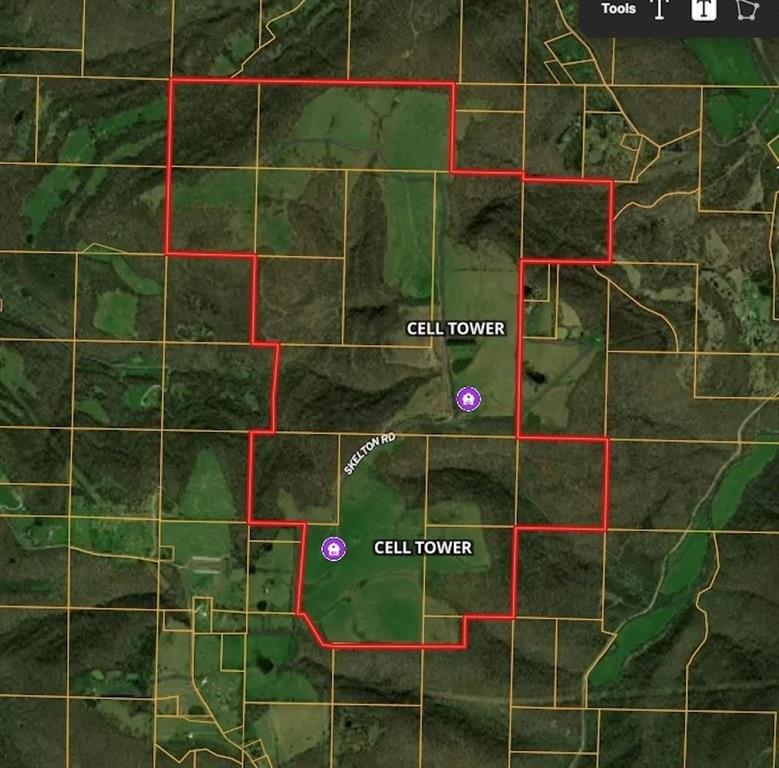Tap the purple marker near upper Cell Tower
Image resolution: width=779 pixels, height=768 pixels.
click(468, 399)
